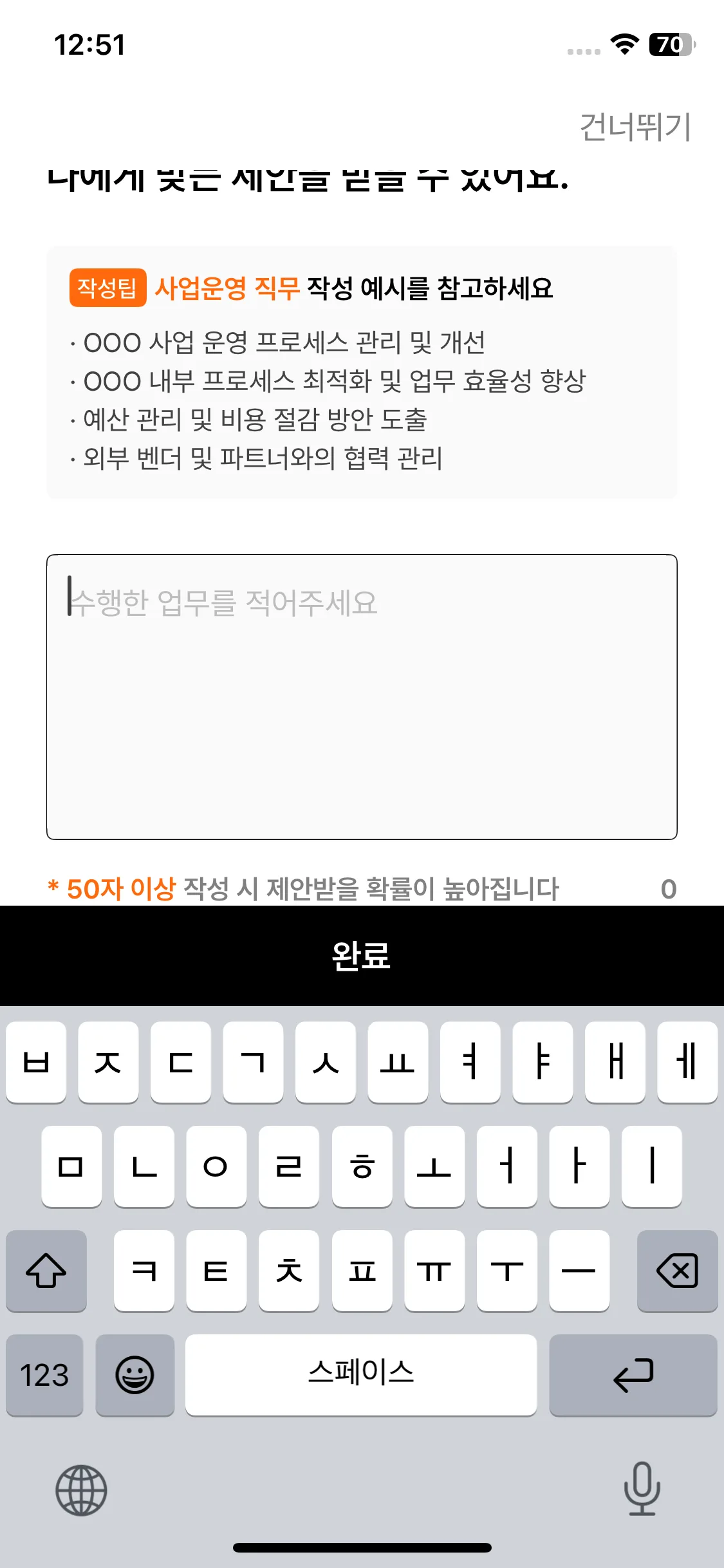Screen dimensions: 724x1568
Task: Switch to the 123 number keyboard
Action: coord(44,1375)
